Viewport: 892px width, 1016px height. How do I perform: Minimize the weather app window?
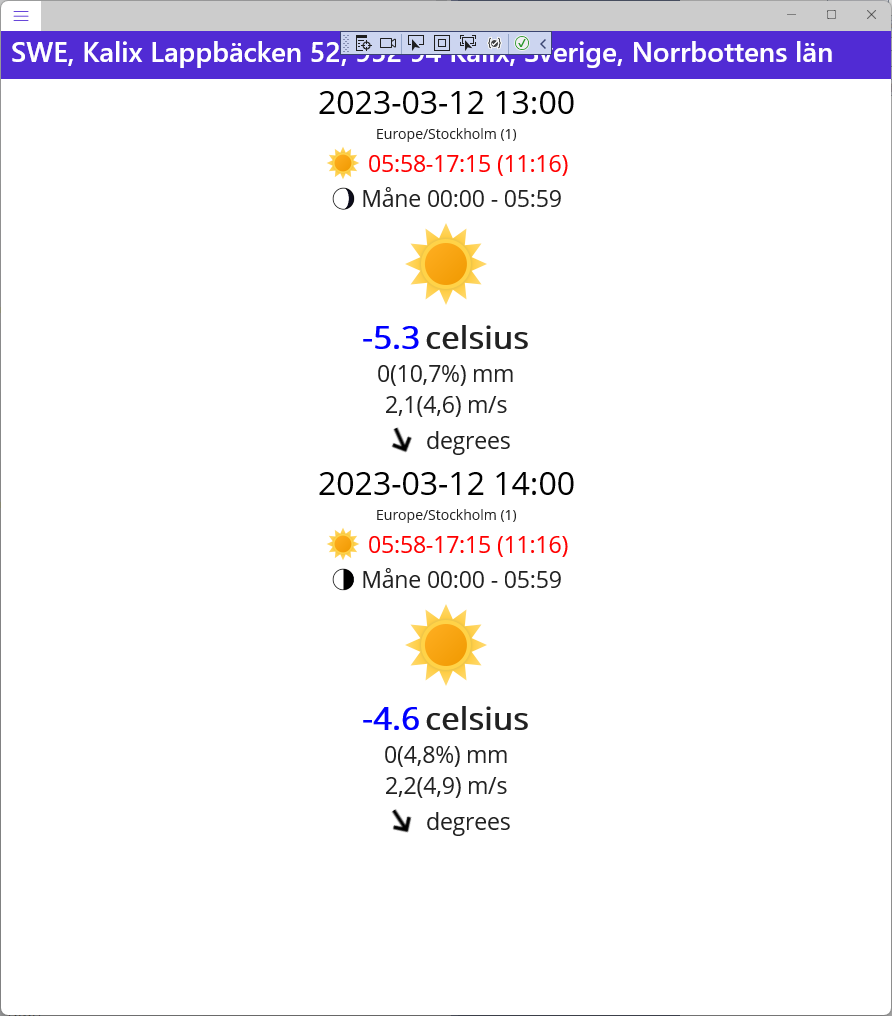tap(791, 15)
